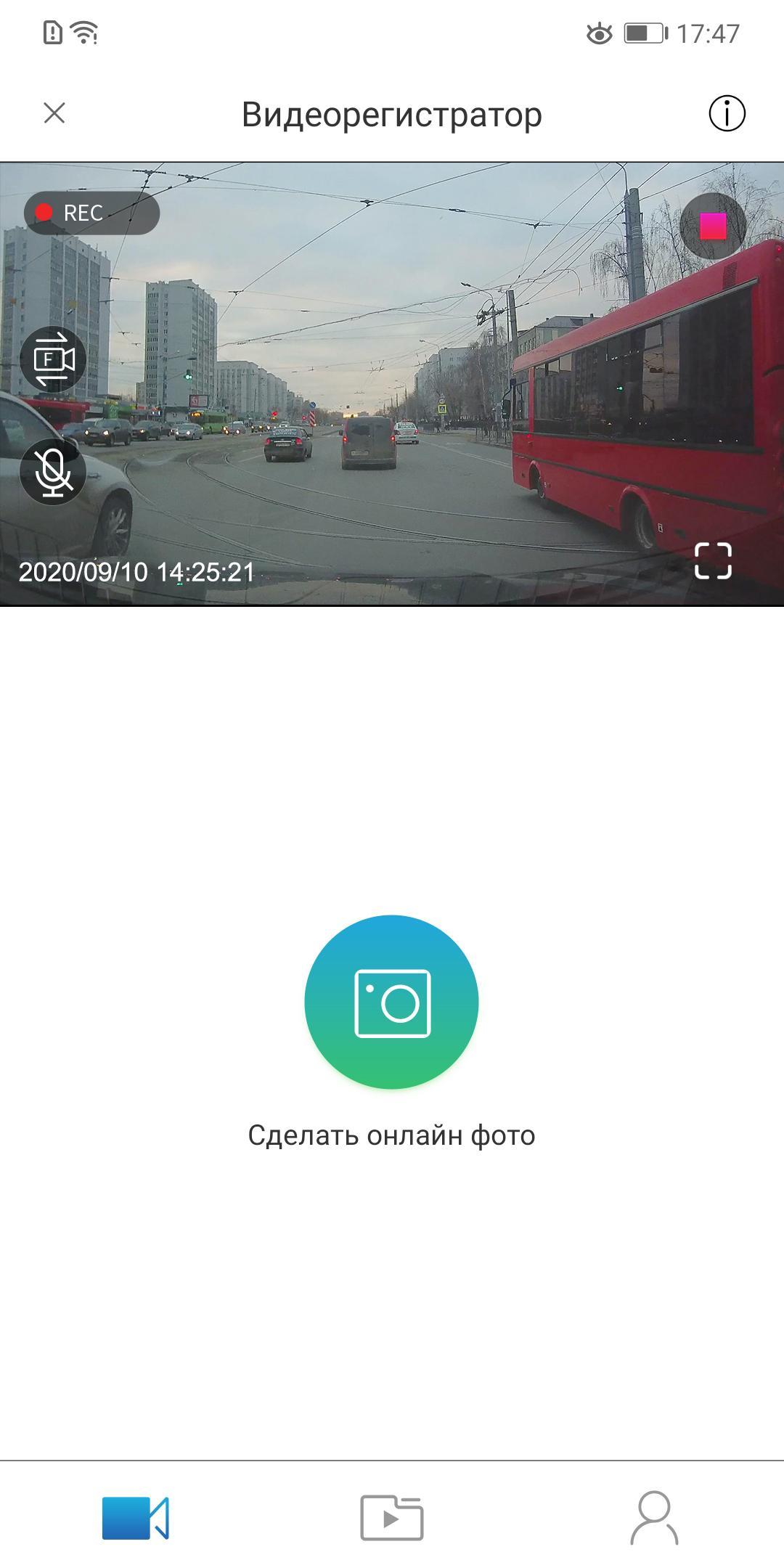Switch to the live camera tab
784x1568 pixels.
136,1517
